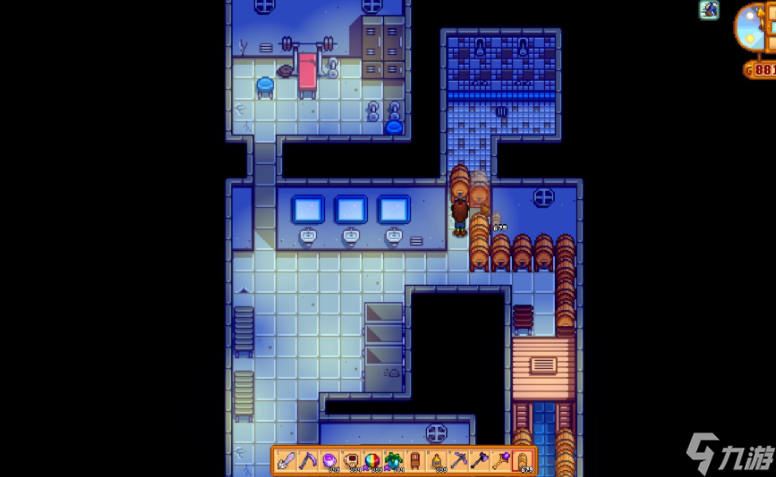Select the sword in the hotbar
Viewport: 776px width, 477px height.
pyautogui.click(x=286, y=461)
